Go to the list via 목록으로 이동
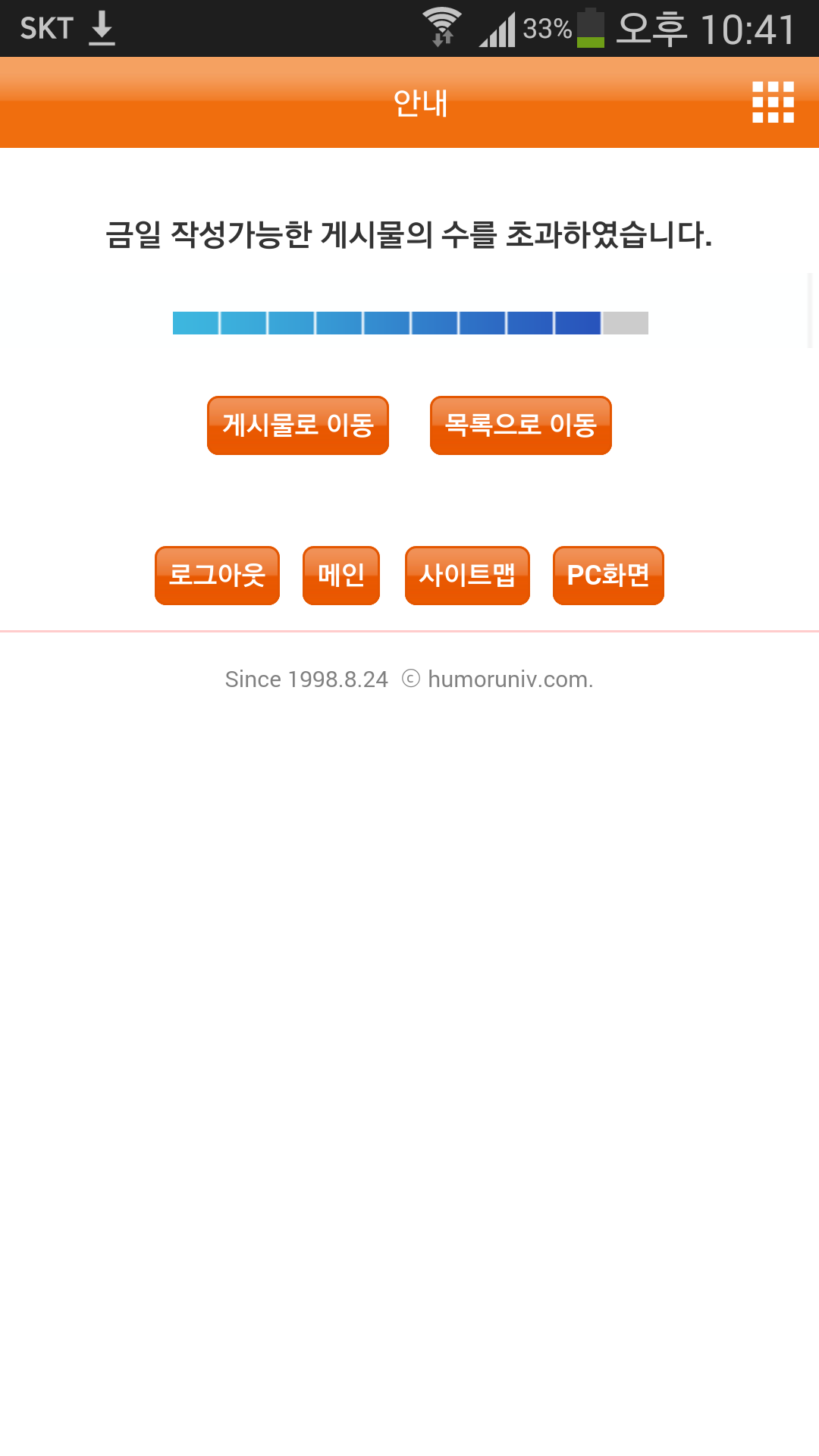Image resolution: width=819 pixels, height=1456 pixels. click(x=521, y=425)
